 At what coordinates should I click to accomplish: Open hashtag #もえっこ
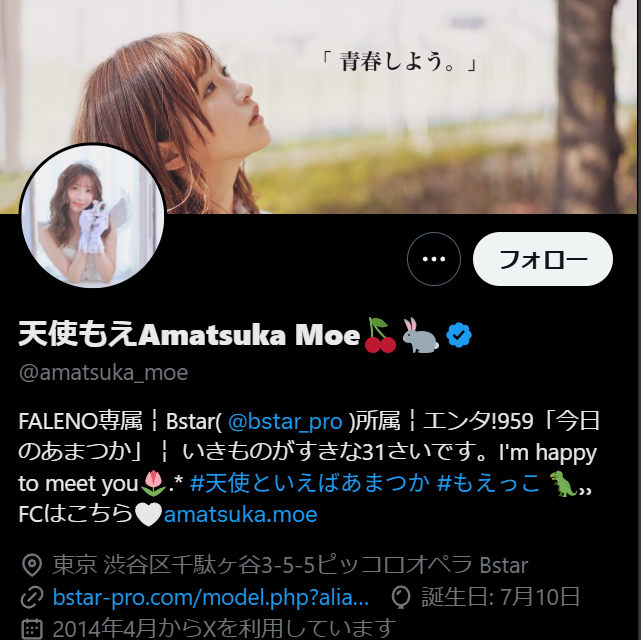(x=489, y=484)
